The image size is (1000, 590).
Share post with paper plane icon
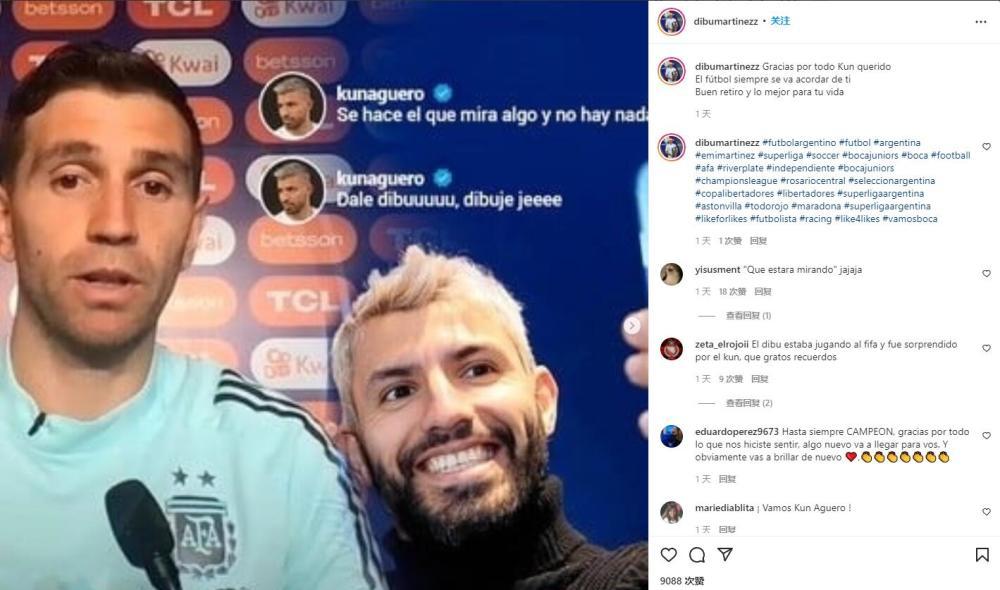click(x=725, y=555)
